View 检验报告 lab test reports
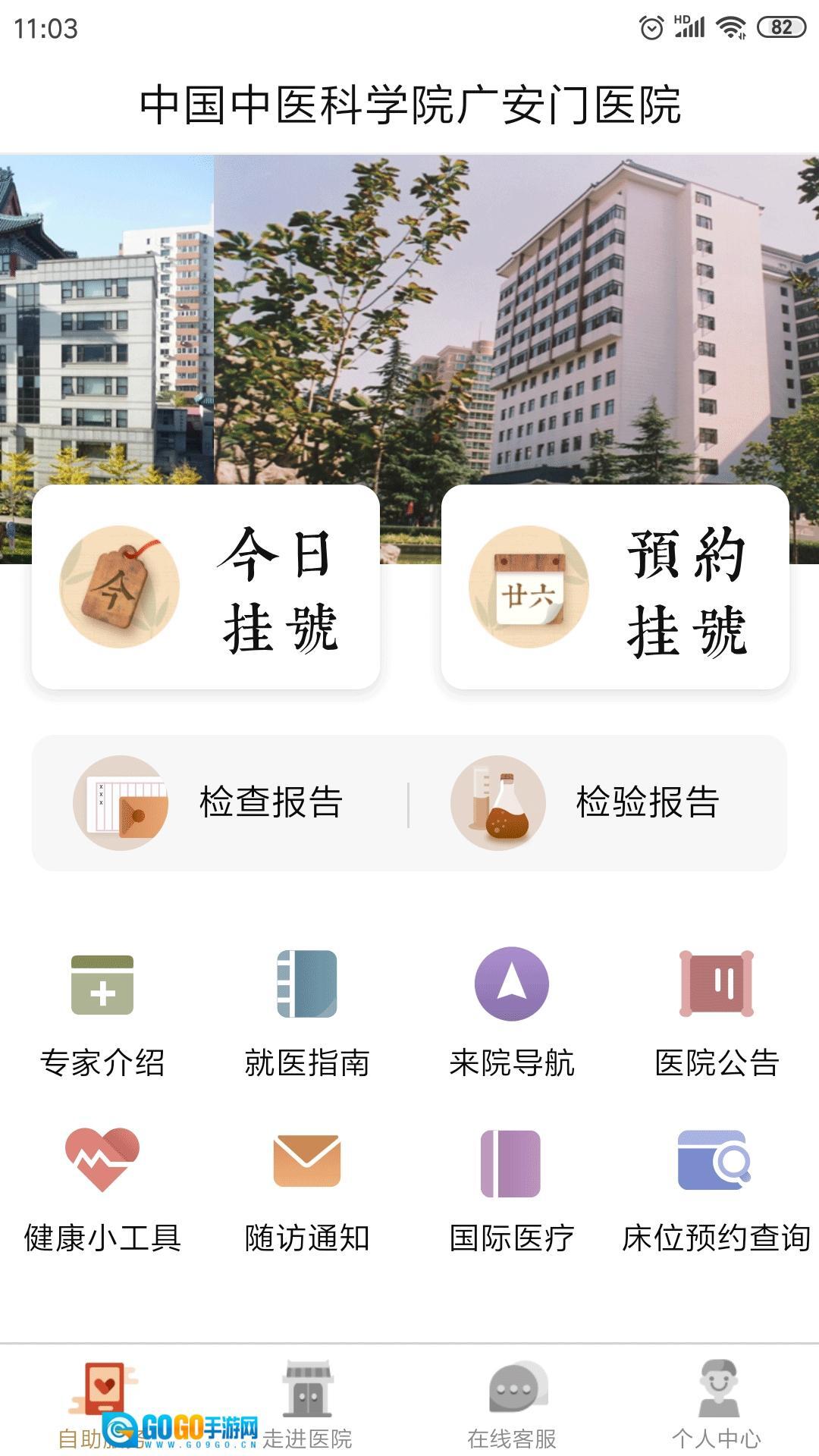This screenshot has height=1456, width=819. (598, 802)
